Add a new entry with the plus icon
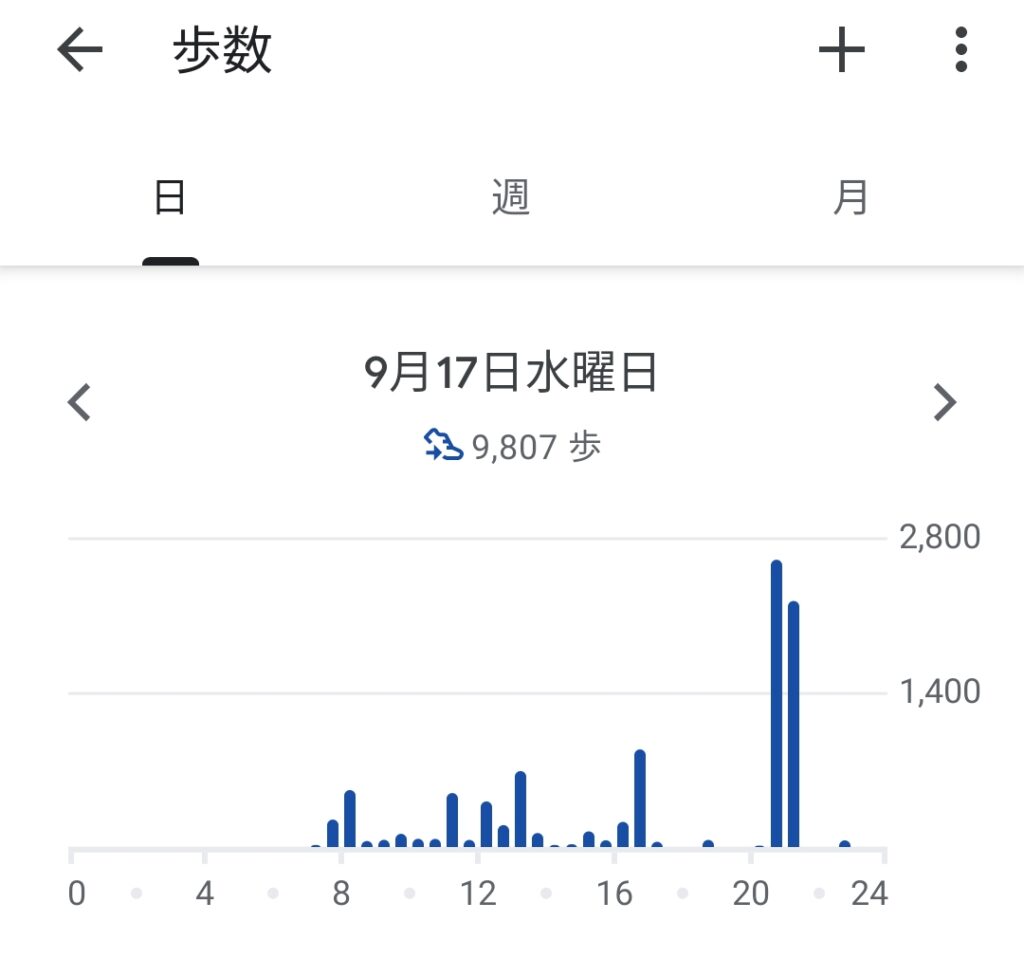Screen dimensions: 1024x958 pyautogui.click(x=841, y=50)
